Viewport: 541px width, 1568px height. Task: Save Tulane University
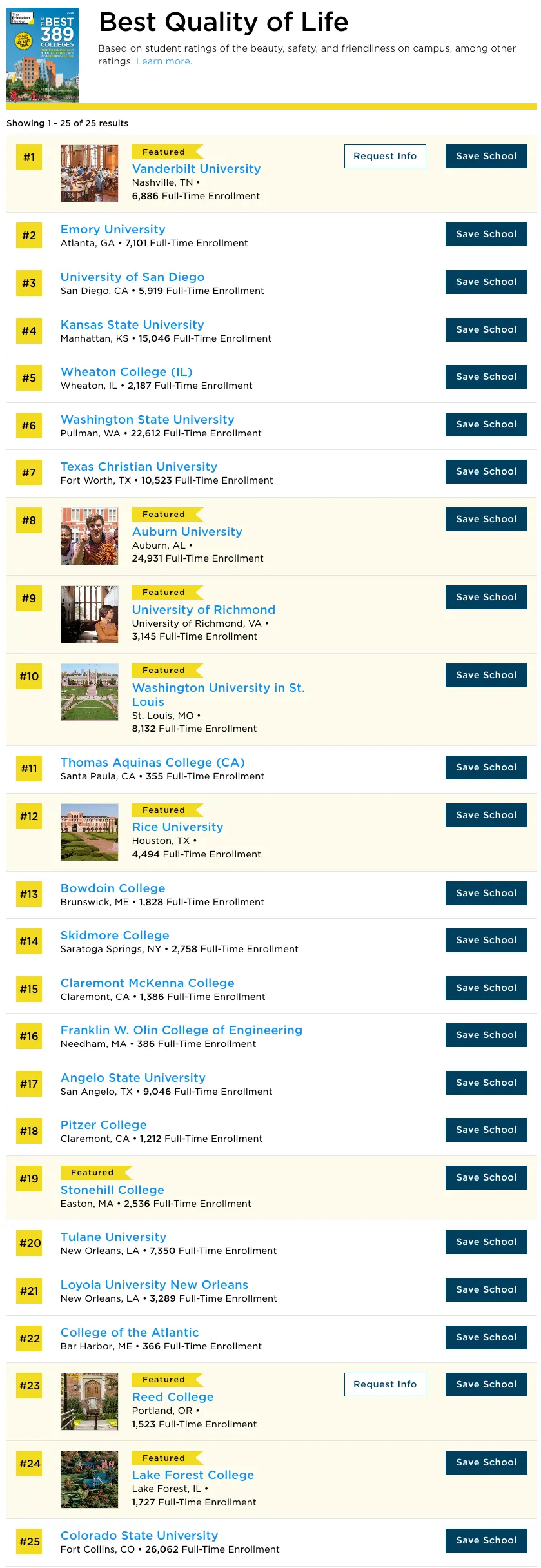(486, 1242)
